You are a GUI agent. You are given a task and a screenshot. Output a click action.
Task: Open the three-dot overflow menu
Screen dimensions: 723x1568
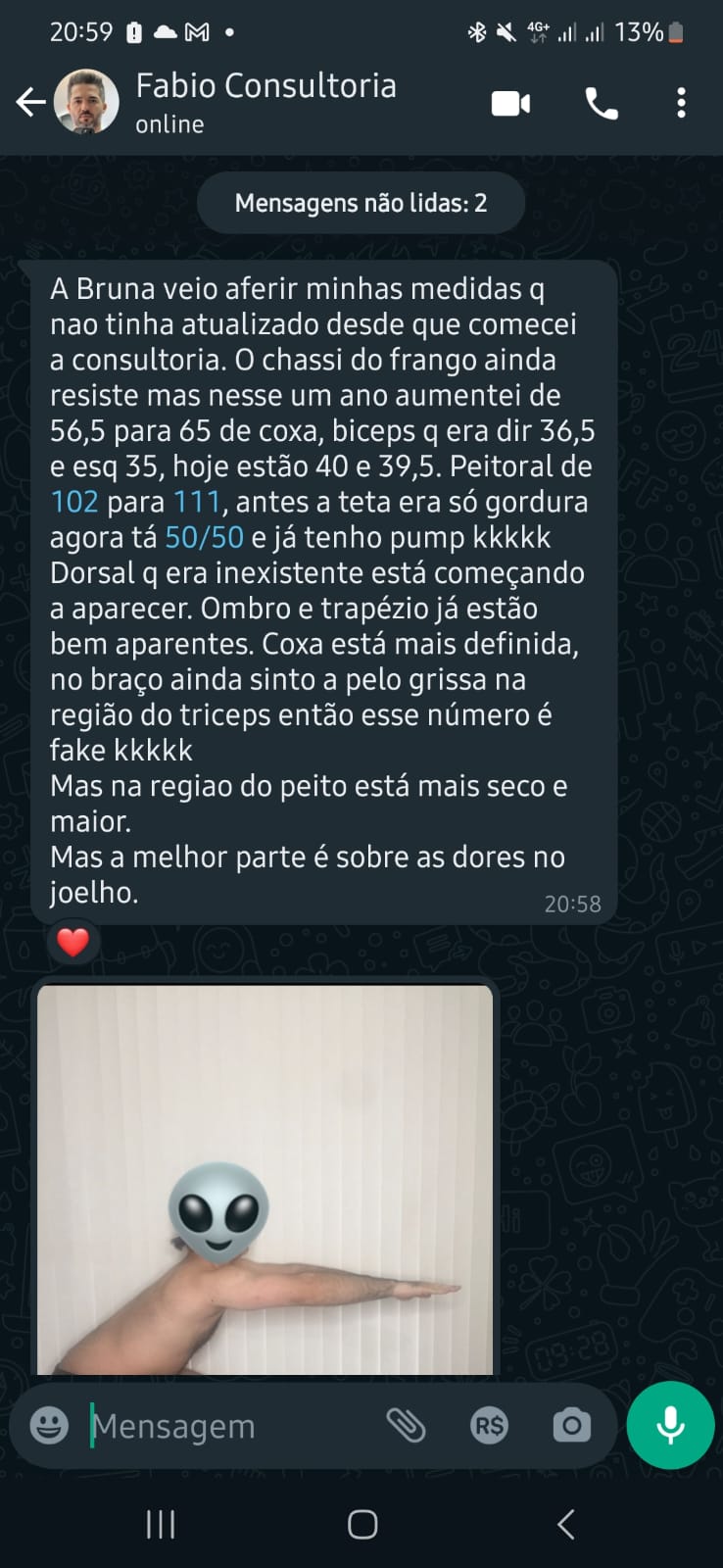tap(681, 103)
